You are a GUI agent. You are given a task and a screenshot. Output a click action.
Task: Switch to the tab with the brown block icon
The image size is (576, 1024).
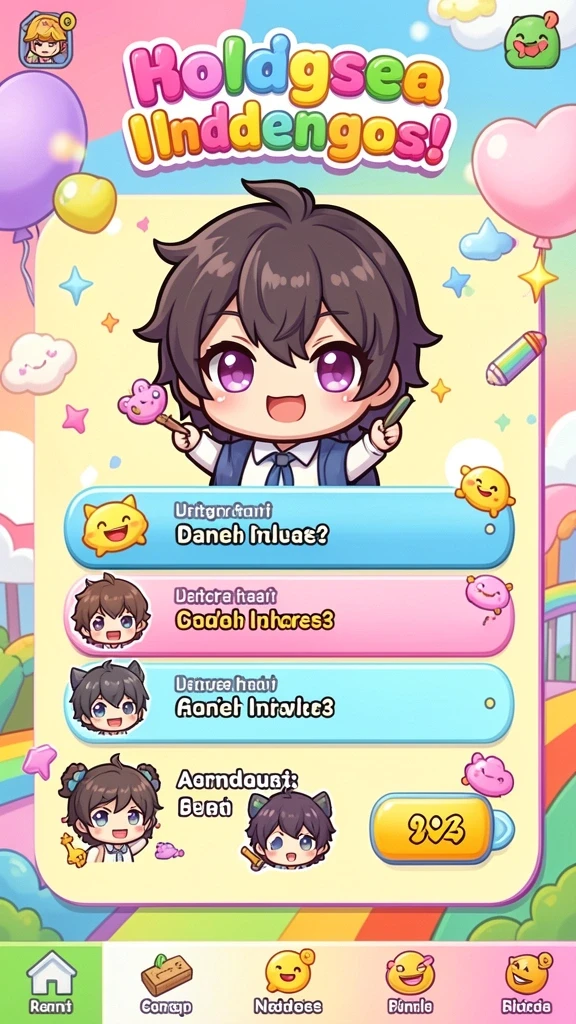click(x=167, y=982)
